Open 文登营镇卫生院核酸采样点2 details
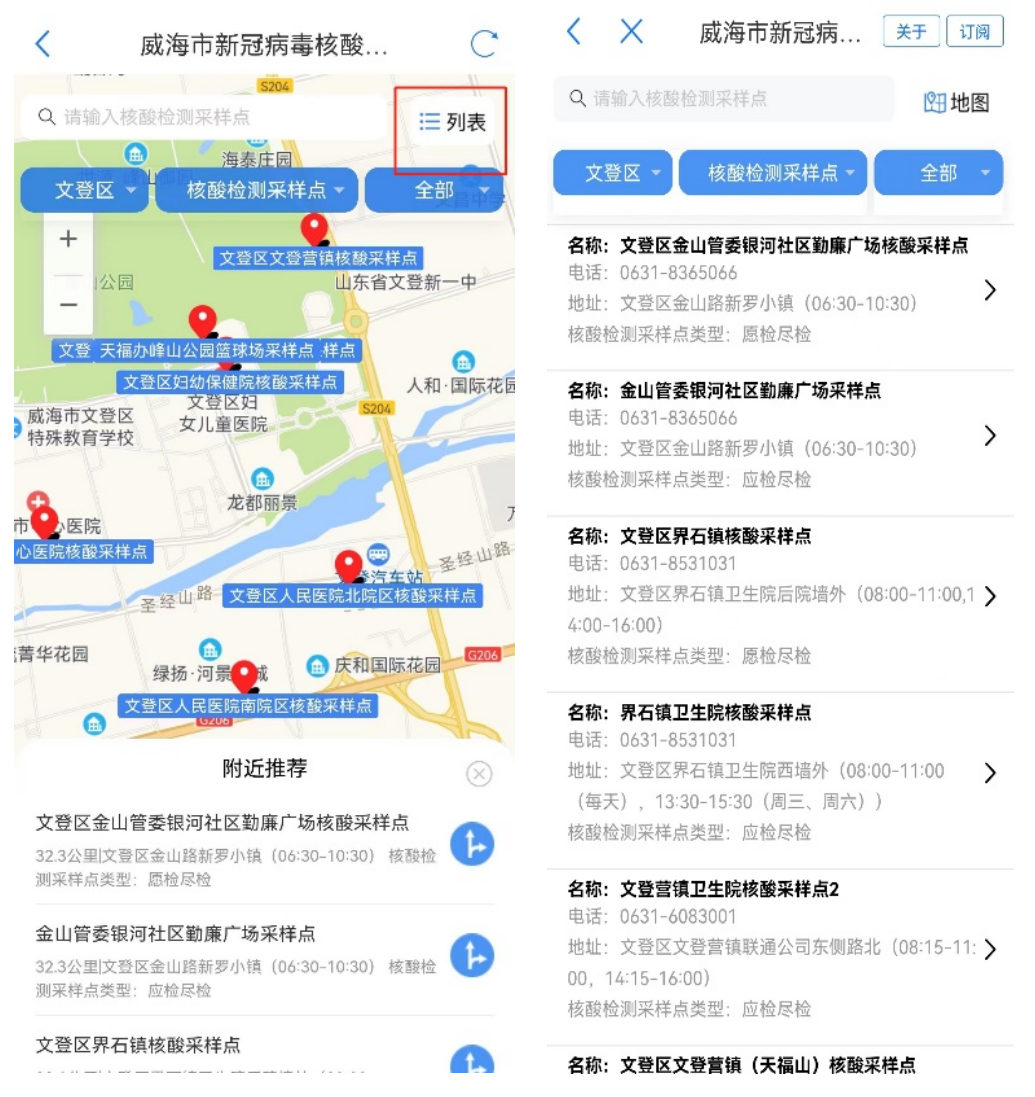This screenshot has width=1035, height=1097. click(780, 949)
